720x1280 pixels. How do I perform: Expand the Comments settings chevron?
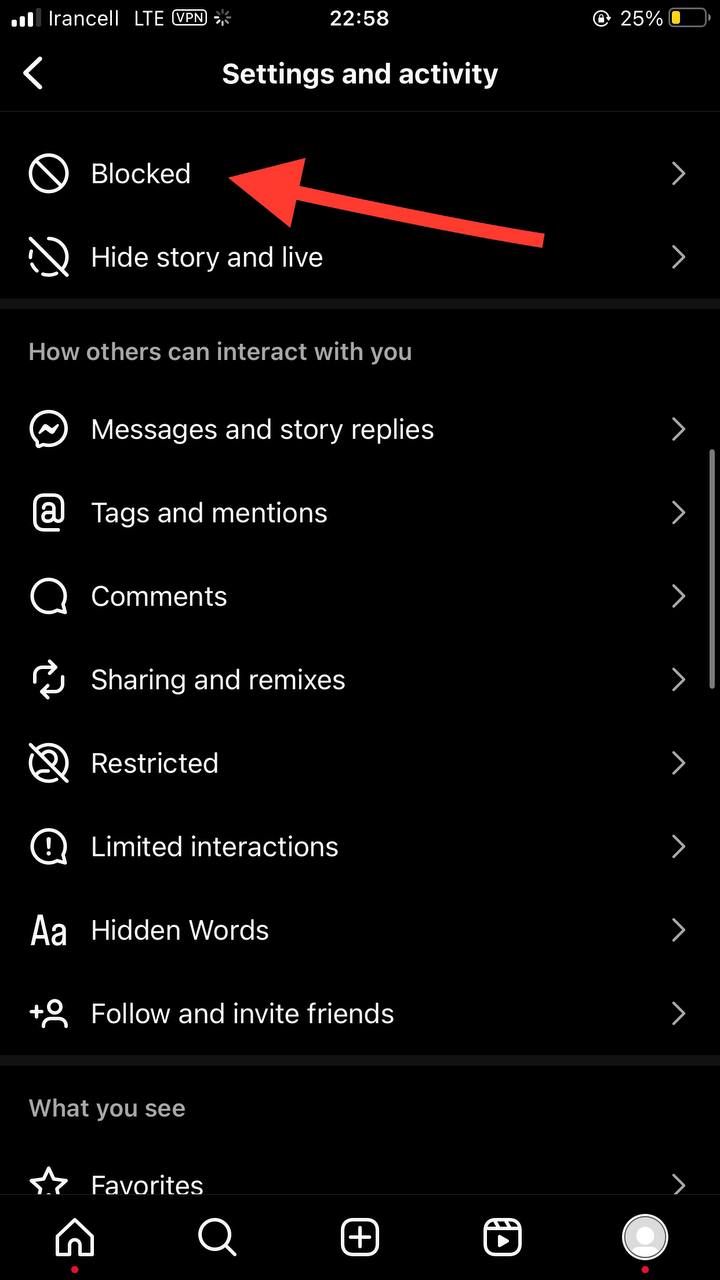pyautogui.click(x=679, y=596)
